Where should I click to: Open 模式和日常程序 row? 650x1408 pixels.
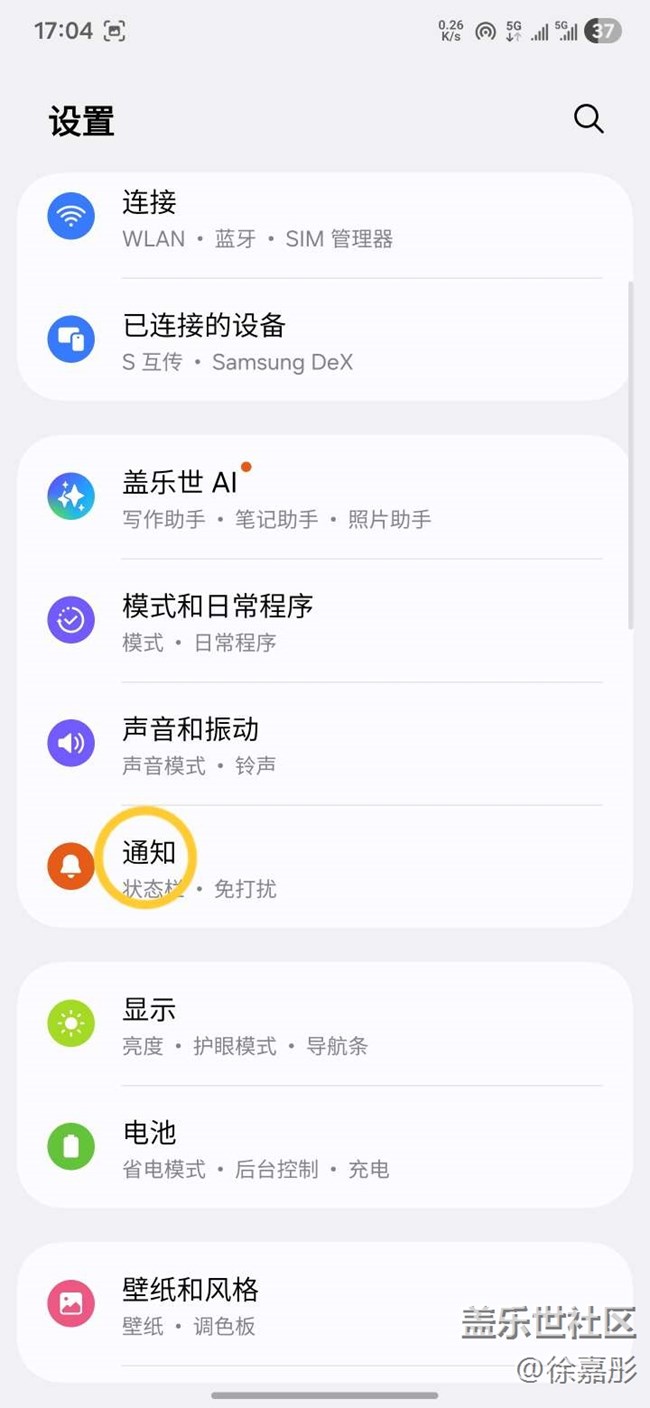[324, 622]
